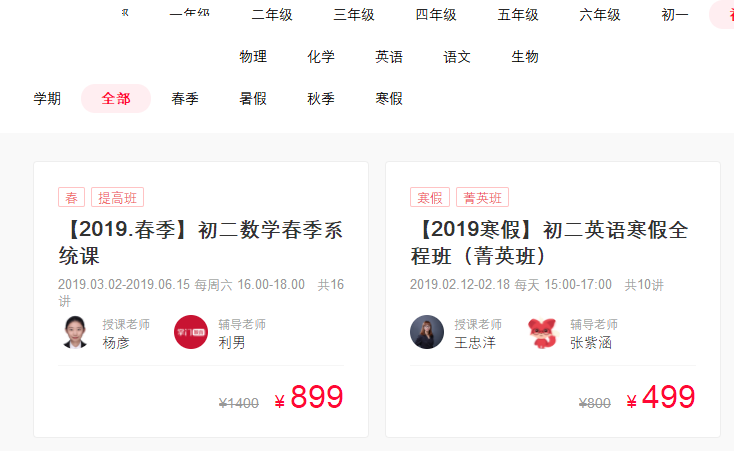Select 全部 in the 学期 filter

pyautogui.click(x=116, y=99)
